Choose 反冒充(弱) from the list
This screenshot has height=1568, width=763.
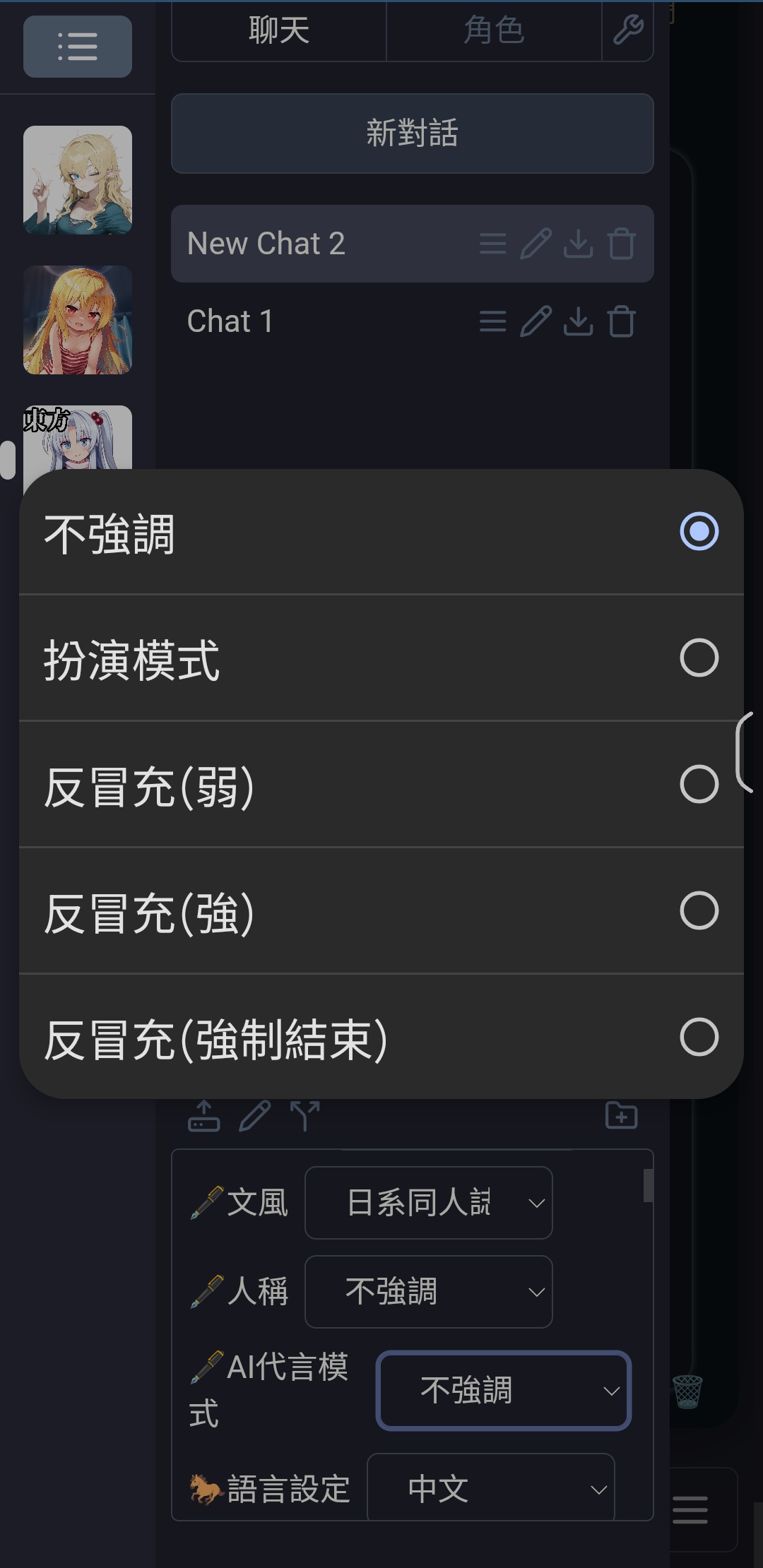click(x=381, y=784)
